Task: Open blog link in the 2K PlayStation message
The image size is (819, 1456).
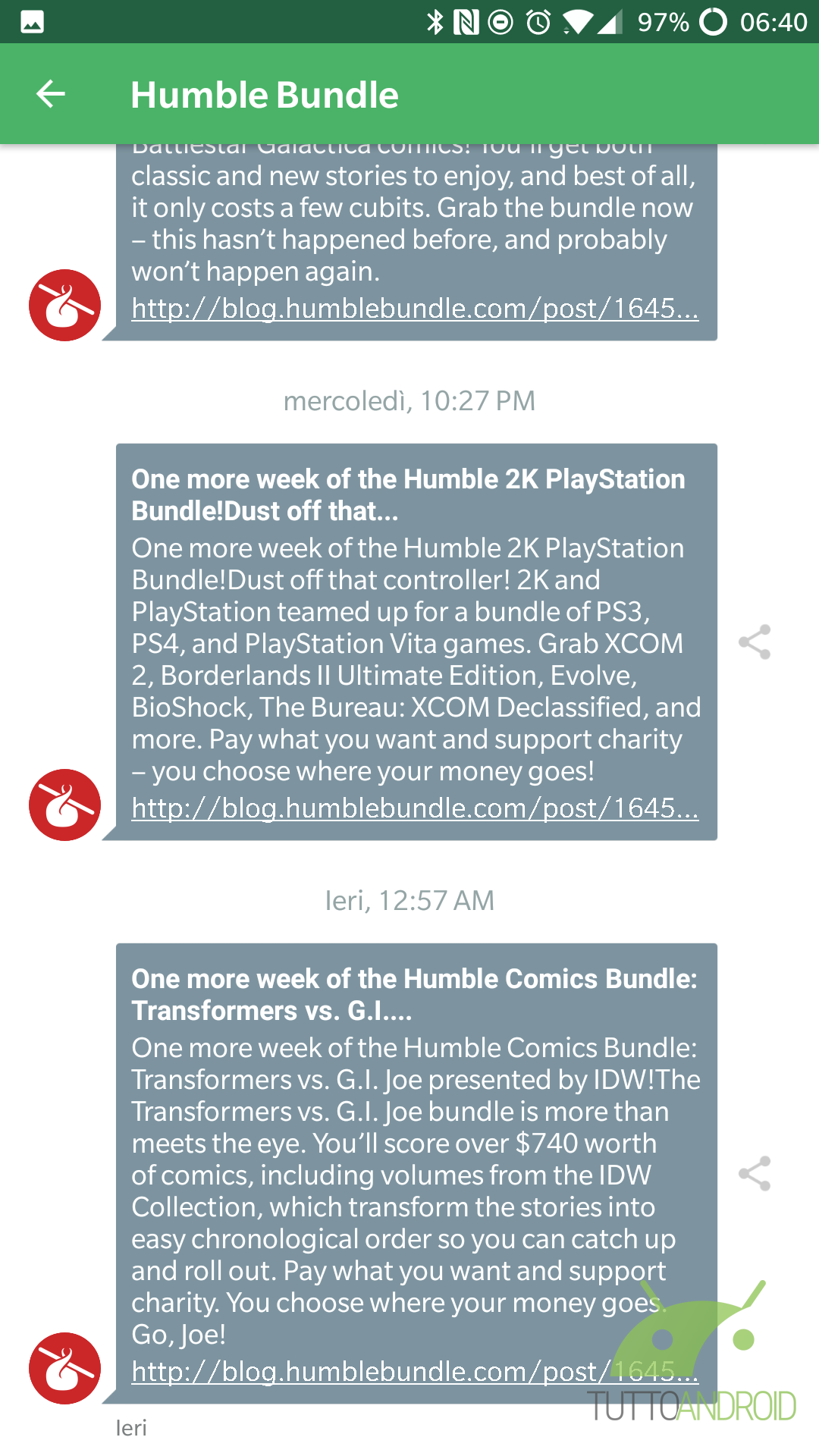Action: click(x=415, y=808)
